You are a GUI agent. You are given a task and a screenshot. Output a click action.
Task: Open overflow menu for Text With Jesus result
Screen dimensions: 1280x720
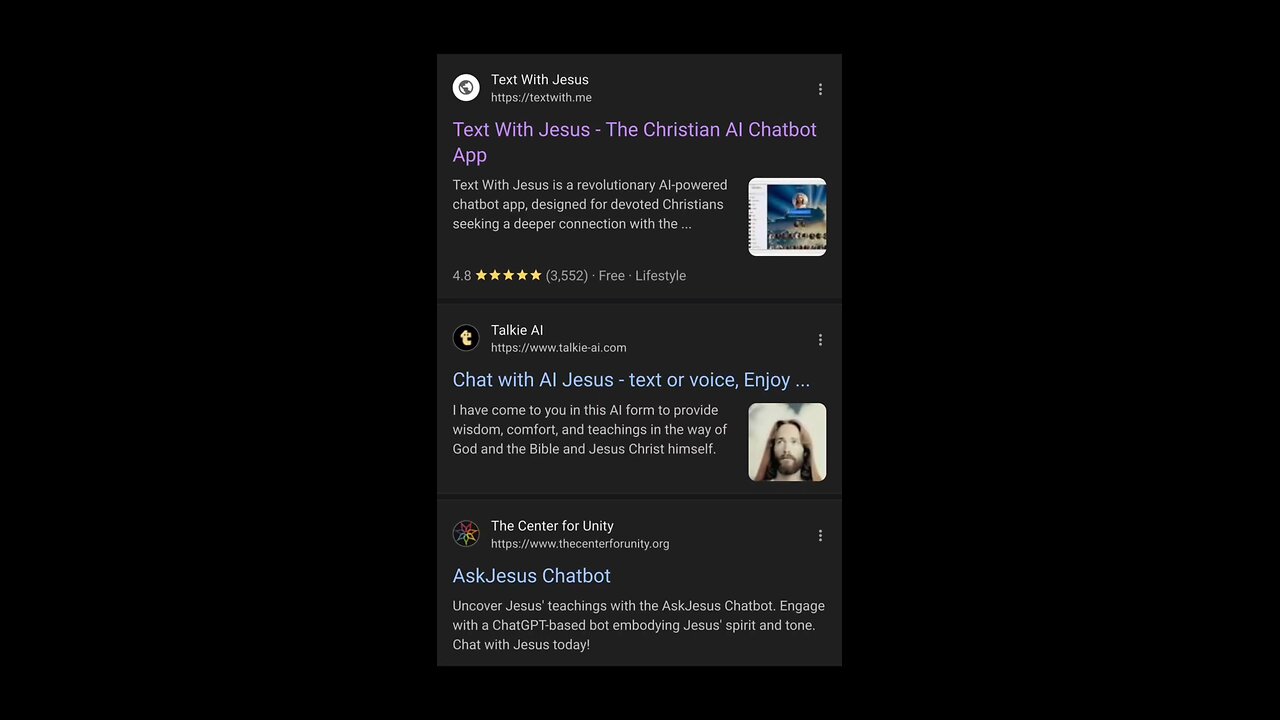point(820,89)
